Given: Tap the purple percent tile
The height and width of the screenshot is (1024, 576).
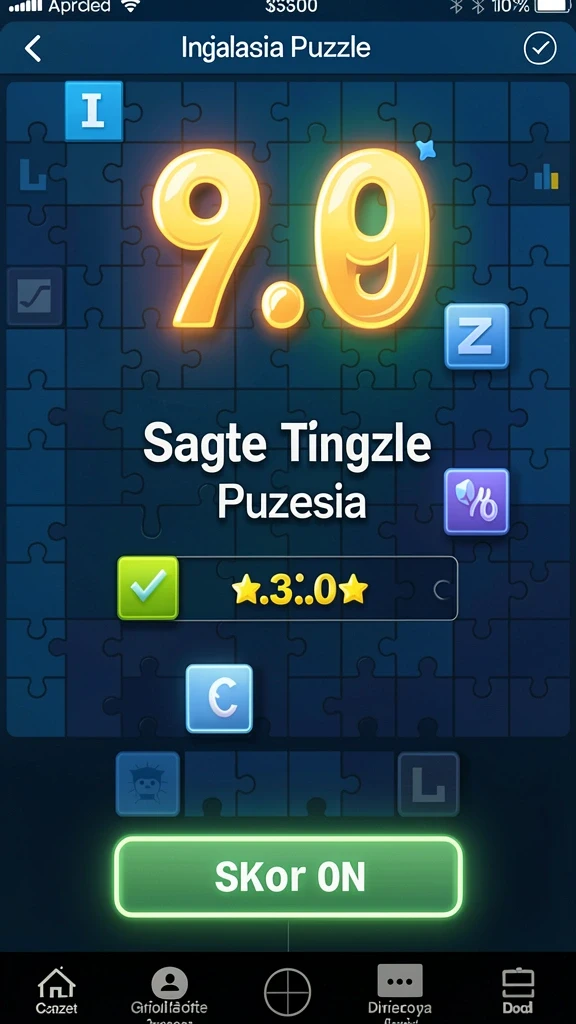Looking at the screenshot, I should click(476, 502).
